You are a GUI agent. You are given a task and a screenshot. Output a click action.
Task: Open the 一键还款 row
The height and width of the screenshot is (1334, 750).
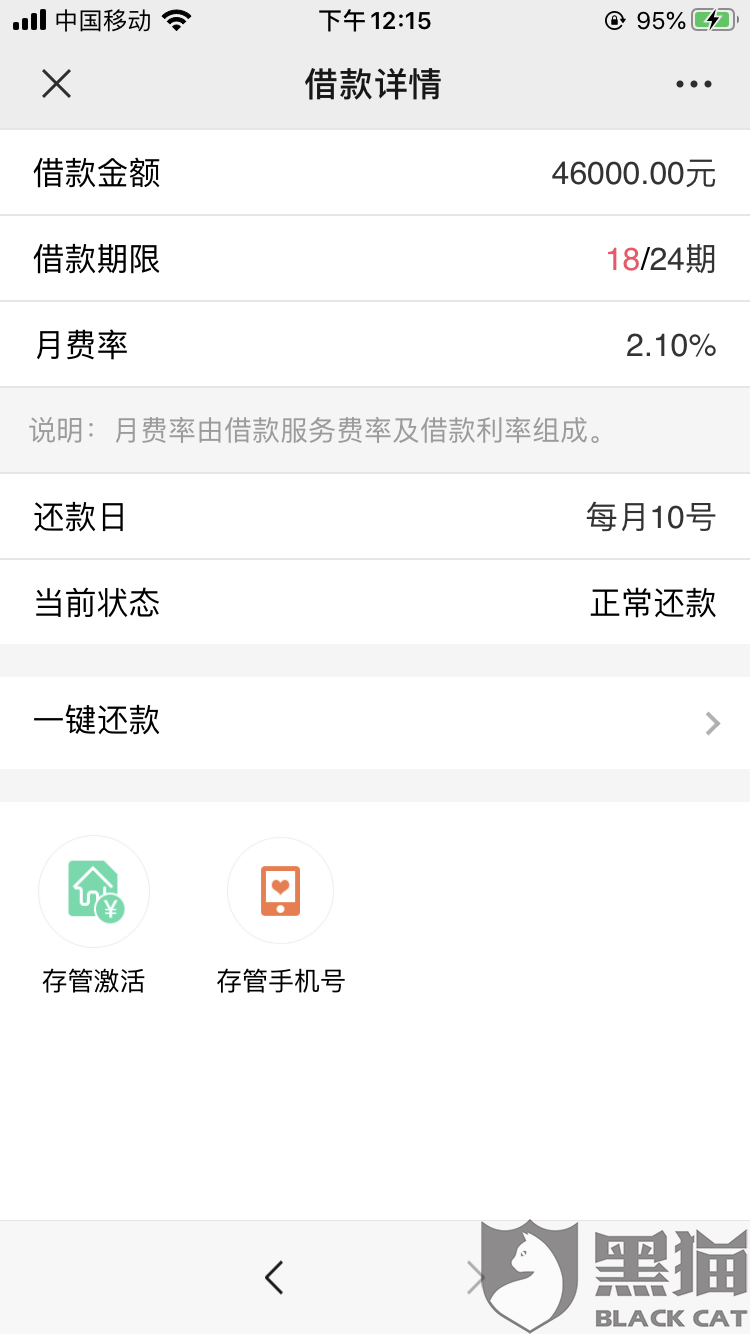(x=375, y=722)
